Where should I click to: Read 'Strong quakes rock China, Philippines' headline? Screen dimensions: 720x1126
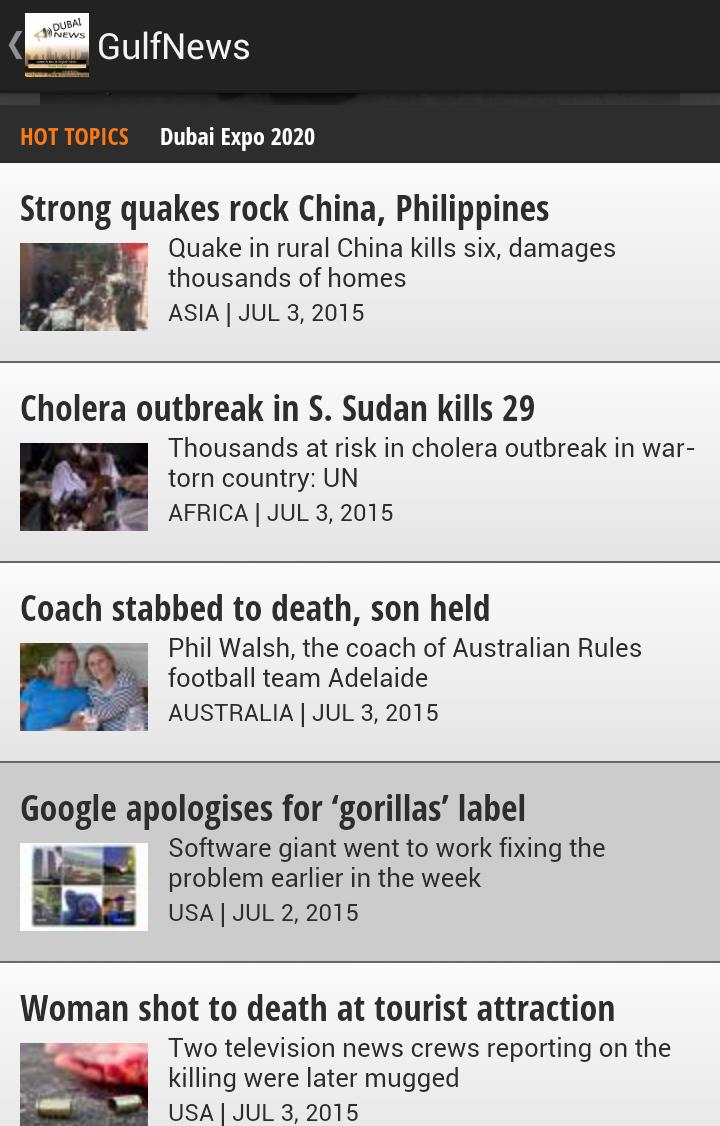(284, 207)
